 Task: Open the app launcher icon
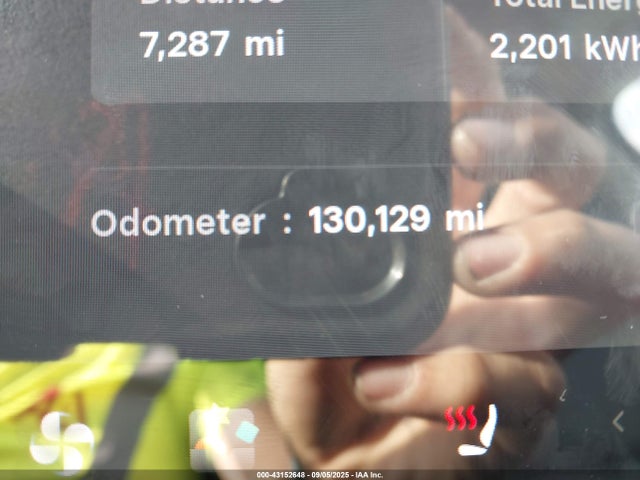click(223, 439)
